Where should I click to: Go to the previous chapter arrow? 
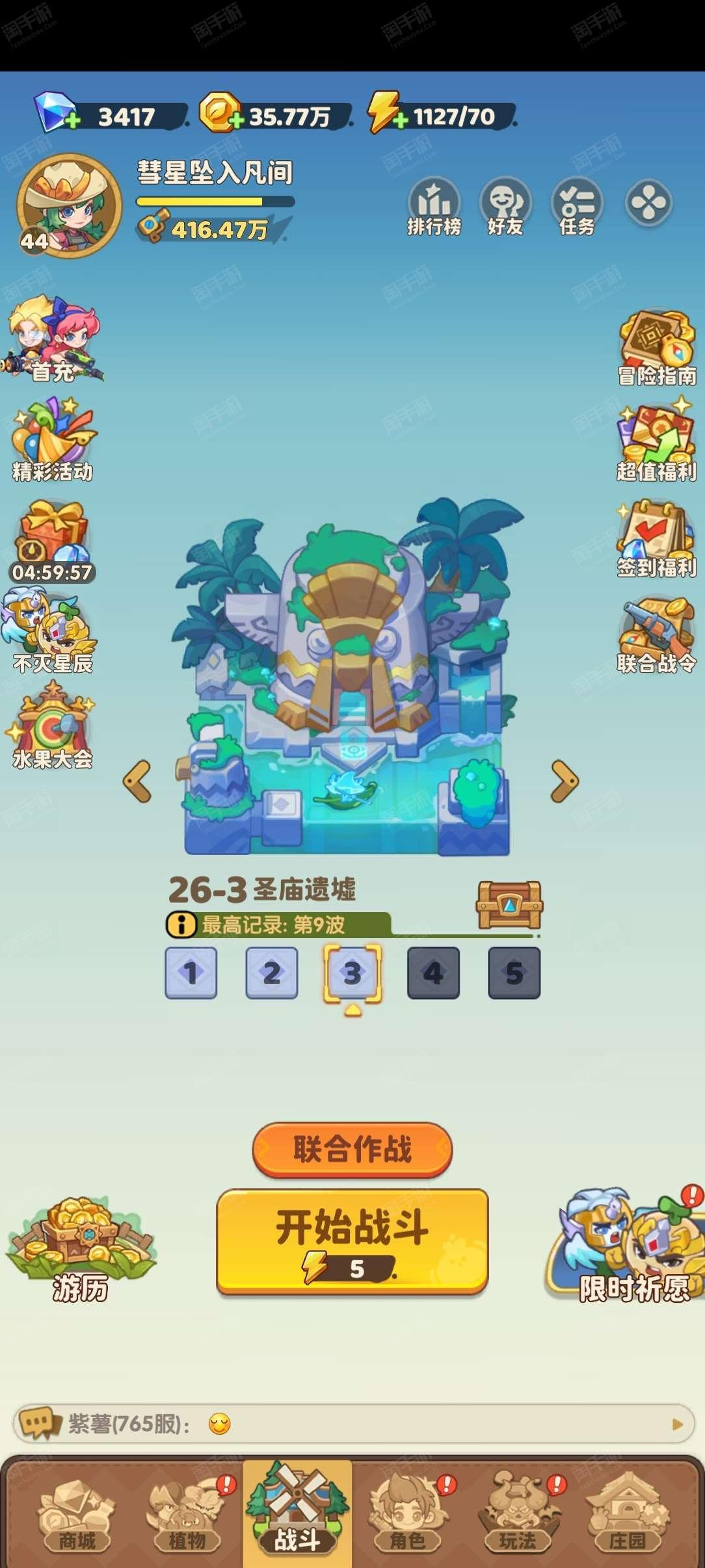(137, 781)
